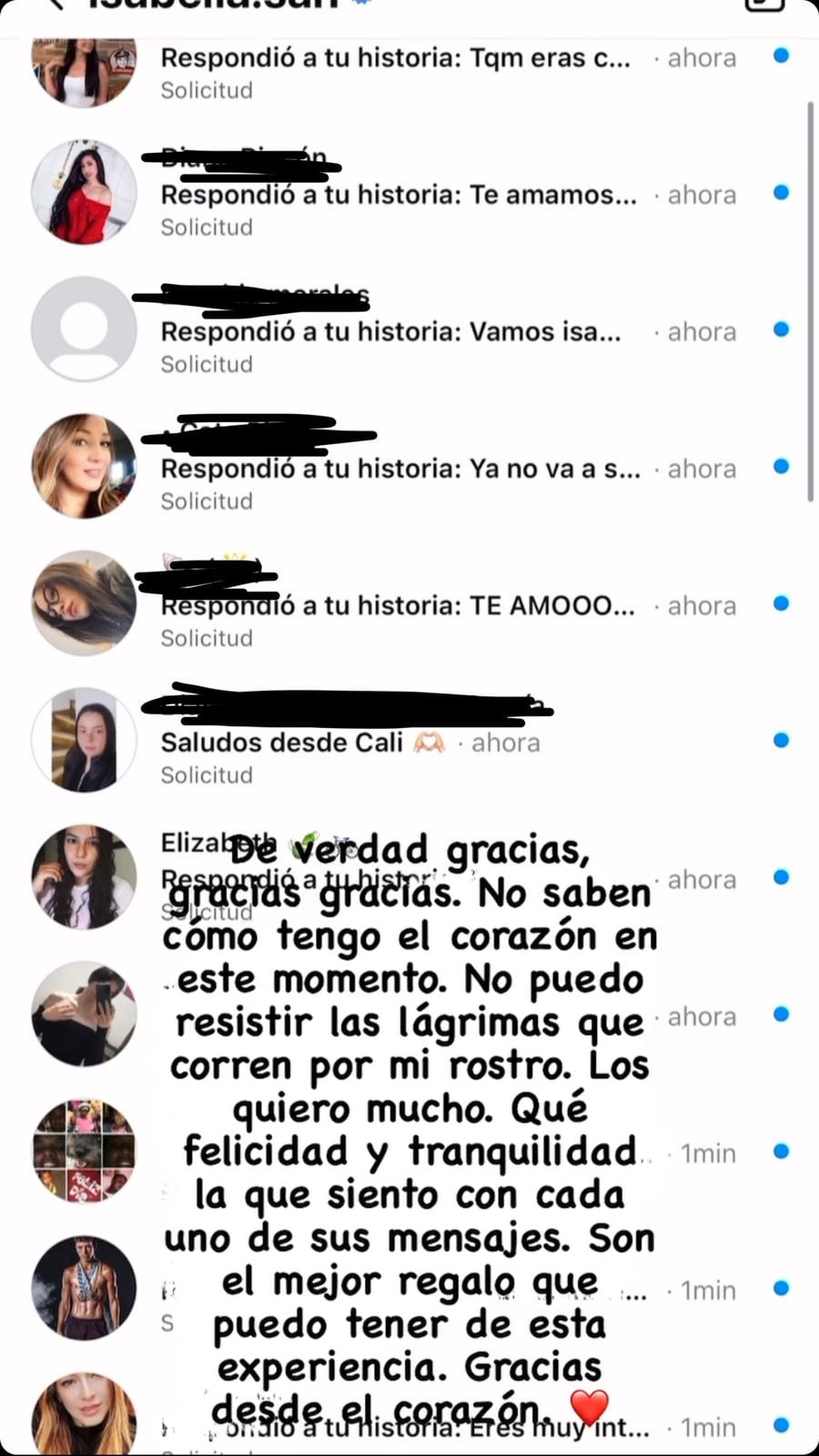Tap the 'ahora' timestamp on the top message

click(701, 56)
